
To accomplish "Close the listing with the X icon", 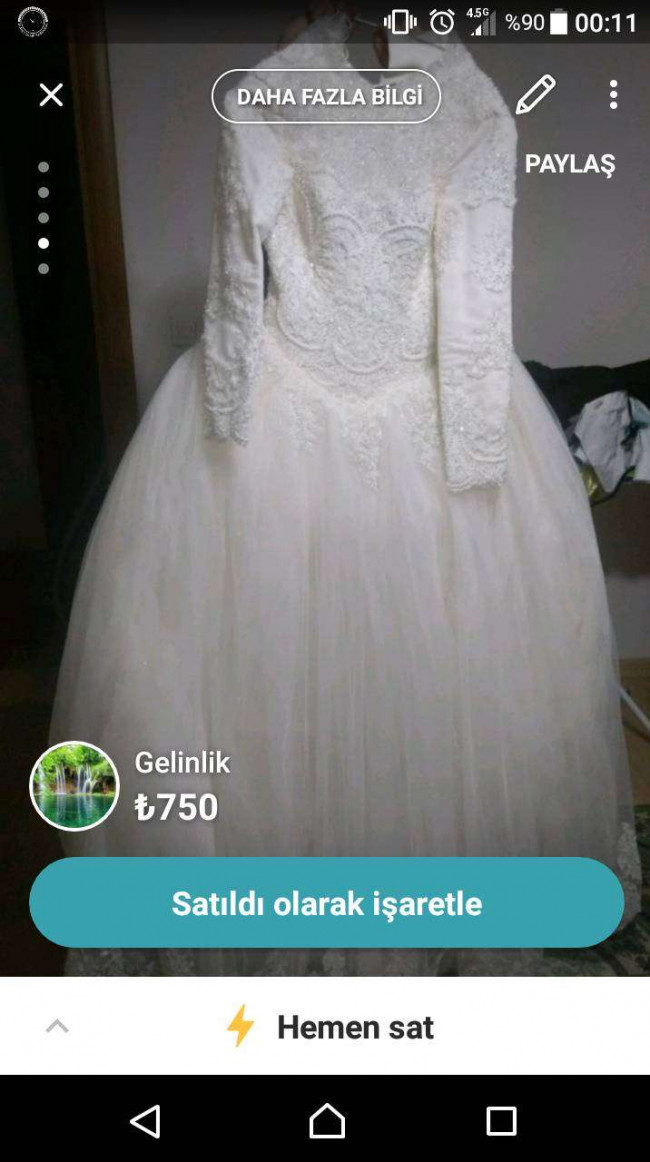I will pyautogui.click(x=51, y=95).
